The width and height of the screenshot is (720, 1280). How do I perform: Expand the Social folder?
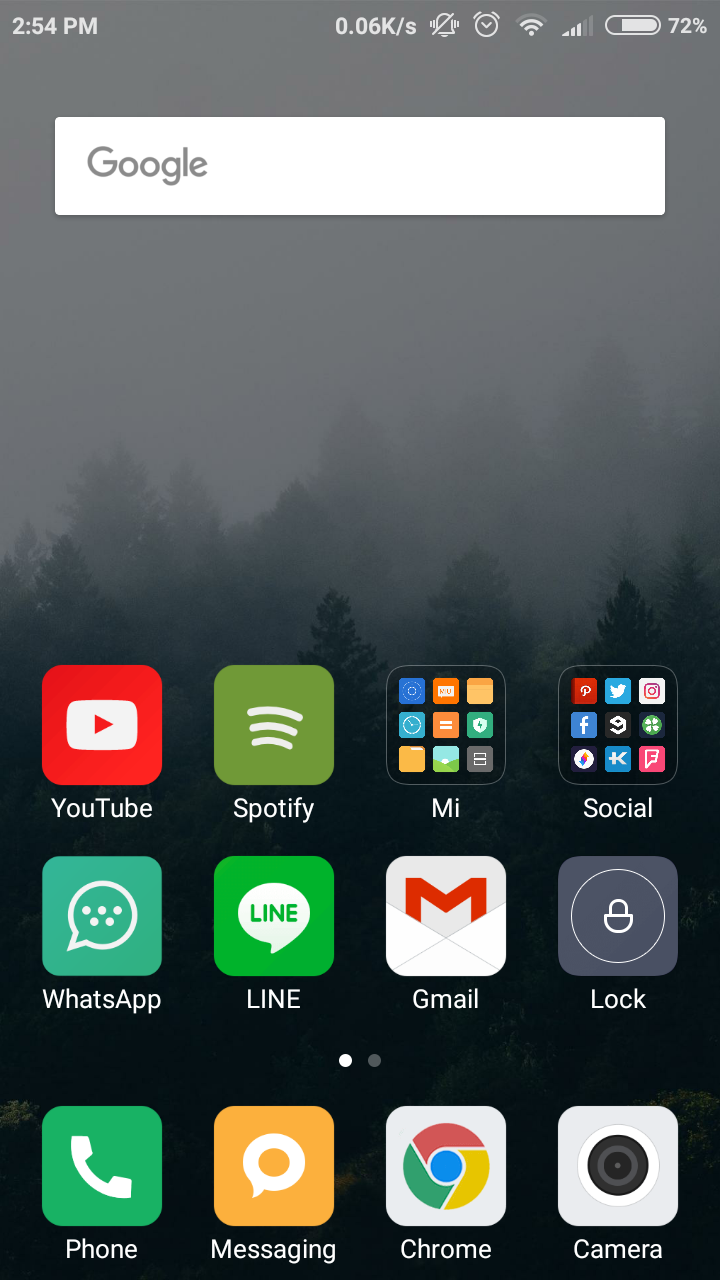coord(618,725)
